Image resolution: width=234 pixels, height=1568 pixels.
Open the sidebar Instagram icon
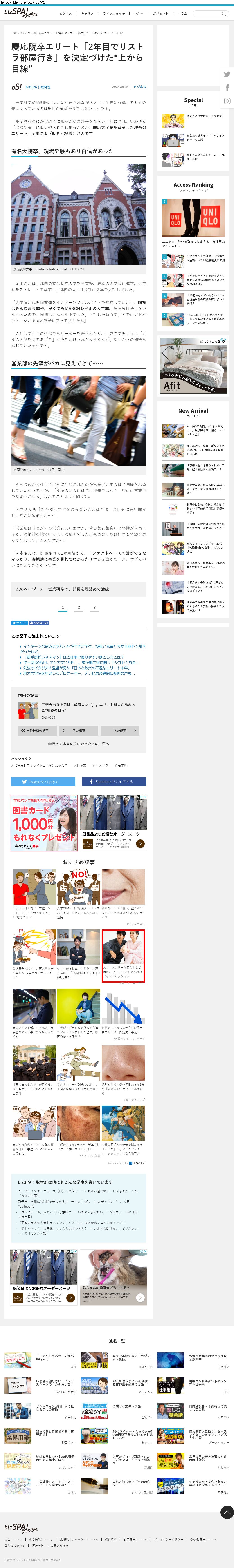(x=227, y=101)
